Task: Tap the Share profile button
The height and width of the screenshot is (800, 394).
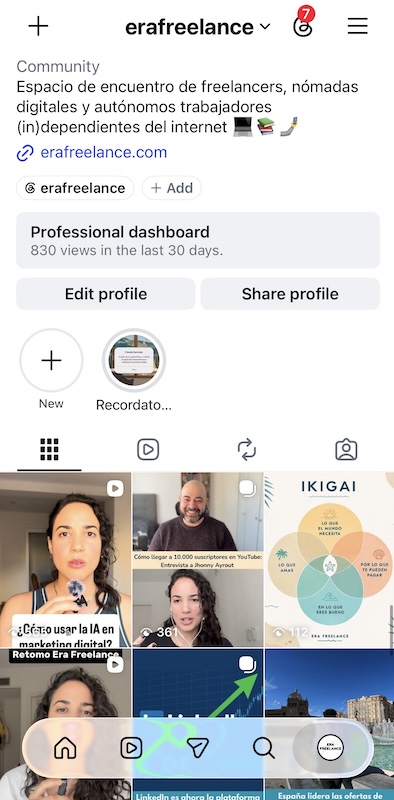Action: [x=290, y=294]
